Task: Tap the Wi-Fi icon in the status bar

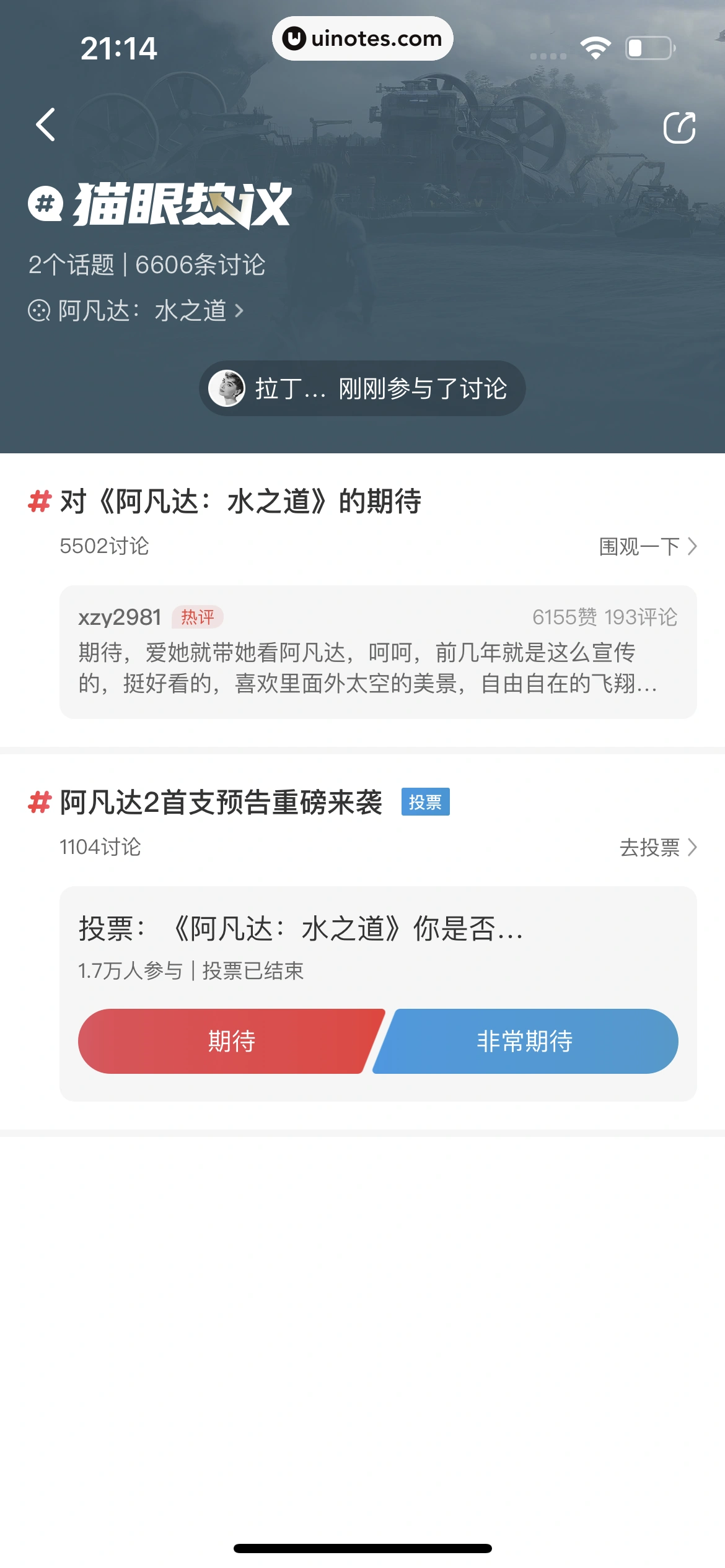Action: click(x=596, y=46)
